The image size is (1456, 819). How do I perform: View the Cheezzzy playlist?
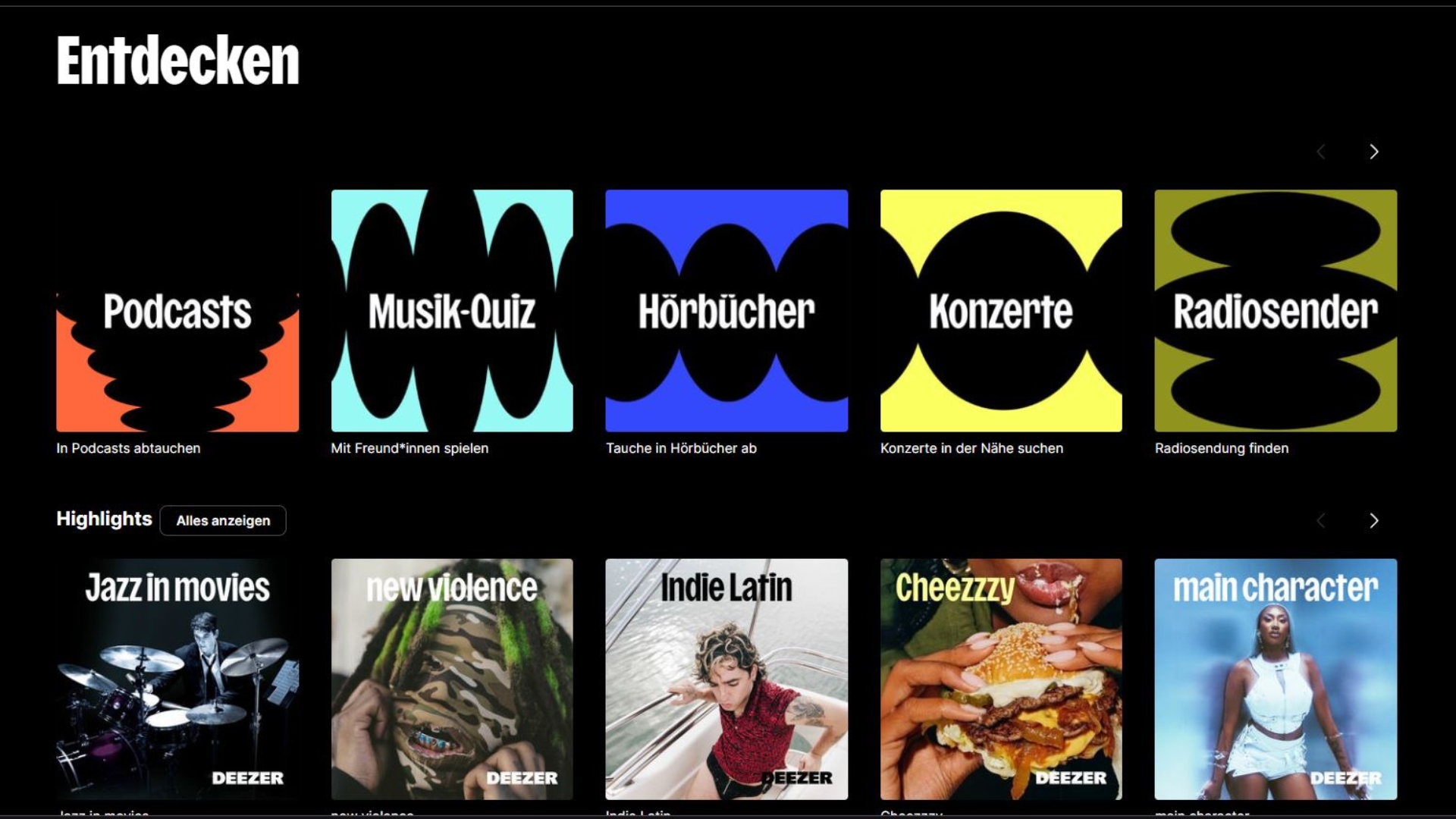click(x=1001, y=679)
